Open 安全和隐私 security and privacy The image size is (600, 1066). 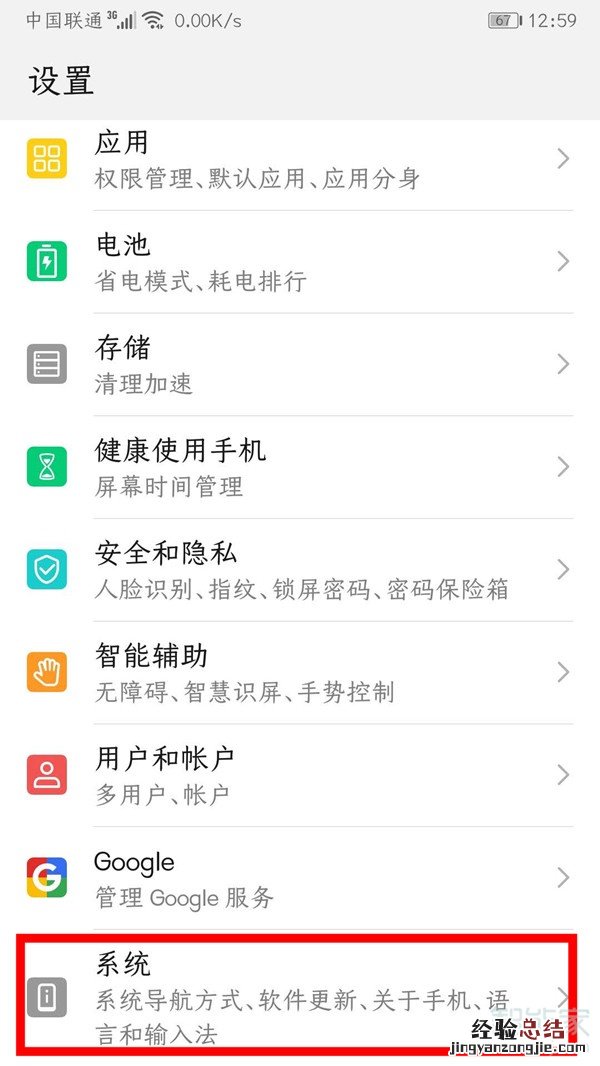300,571
